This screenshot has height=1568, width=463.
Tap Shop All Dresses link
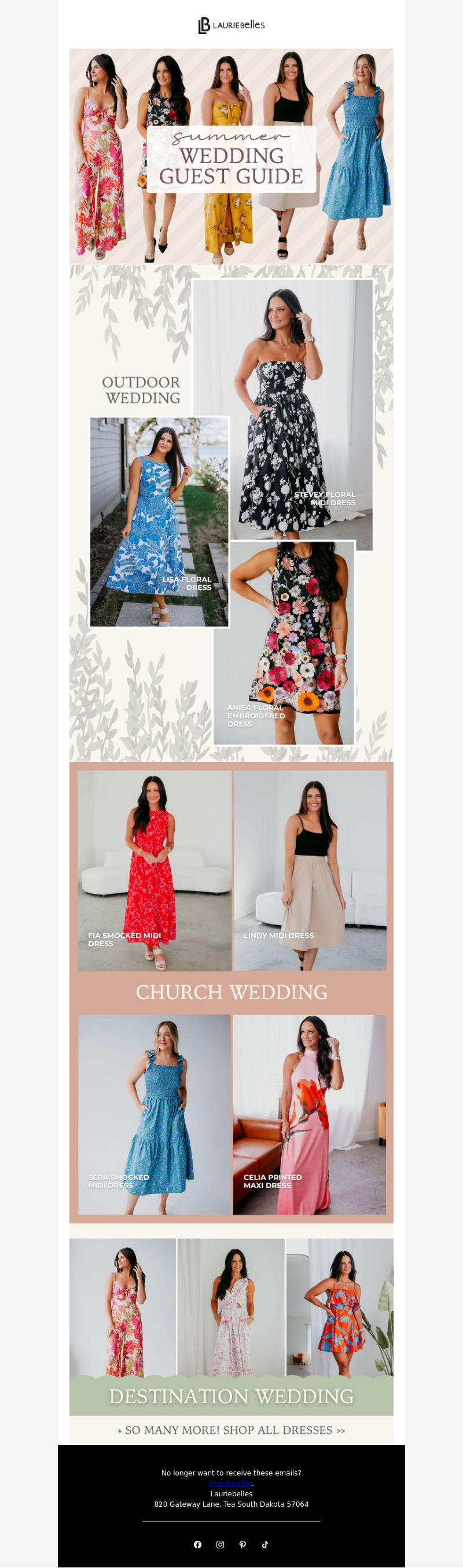[231, 1430]
